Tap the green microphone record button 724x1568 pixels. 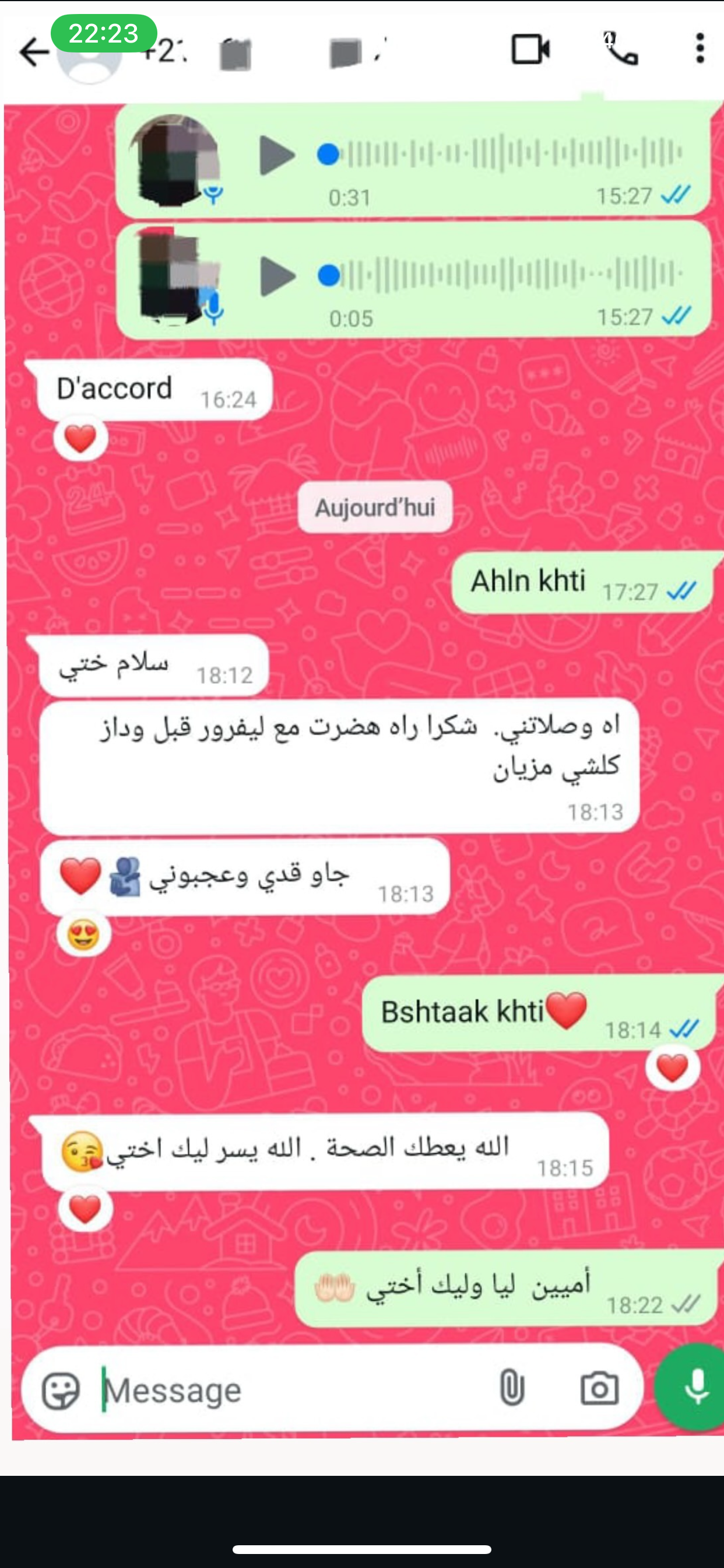click(x=695, y=1388)
